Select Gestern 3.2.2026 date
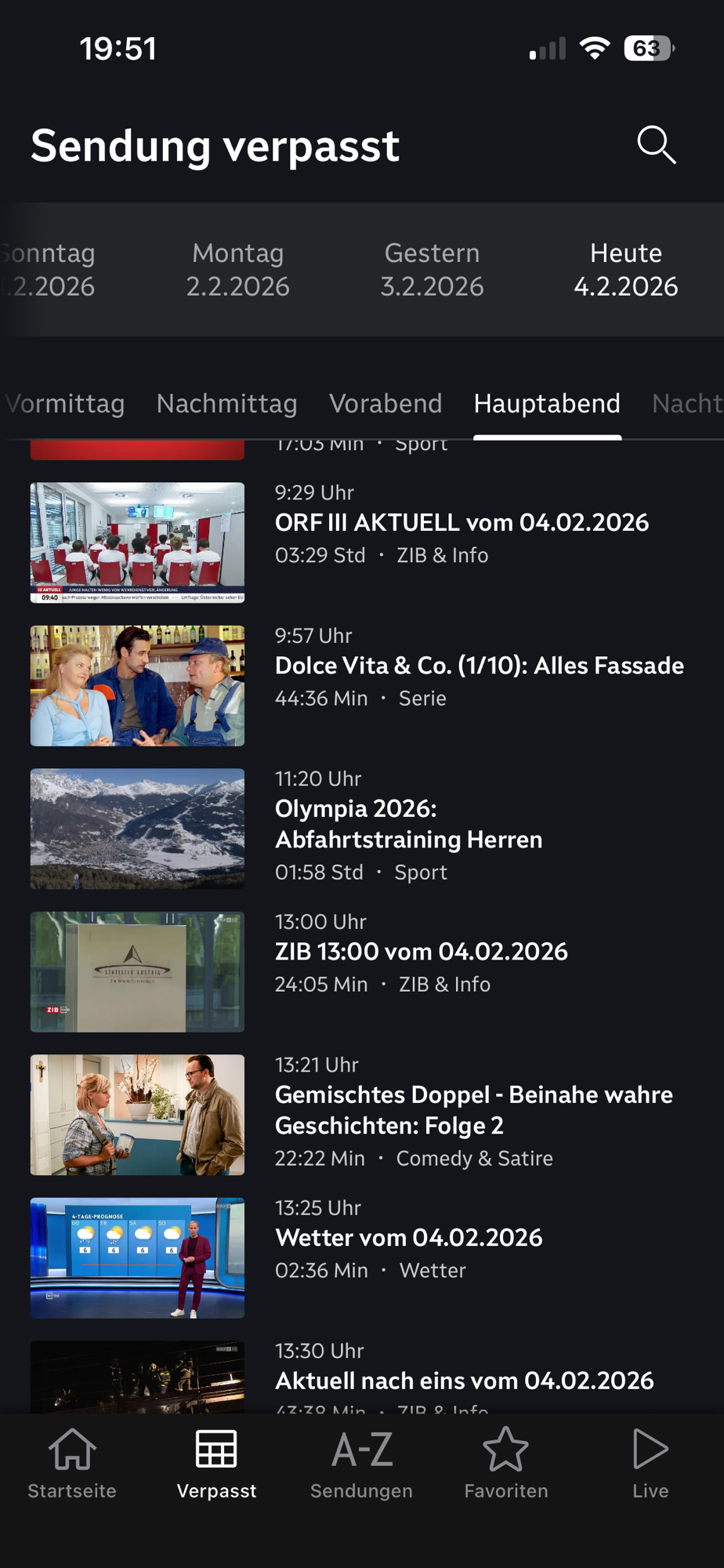 [x=432, y=270]
